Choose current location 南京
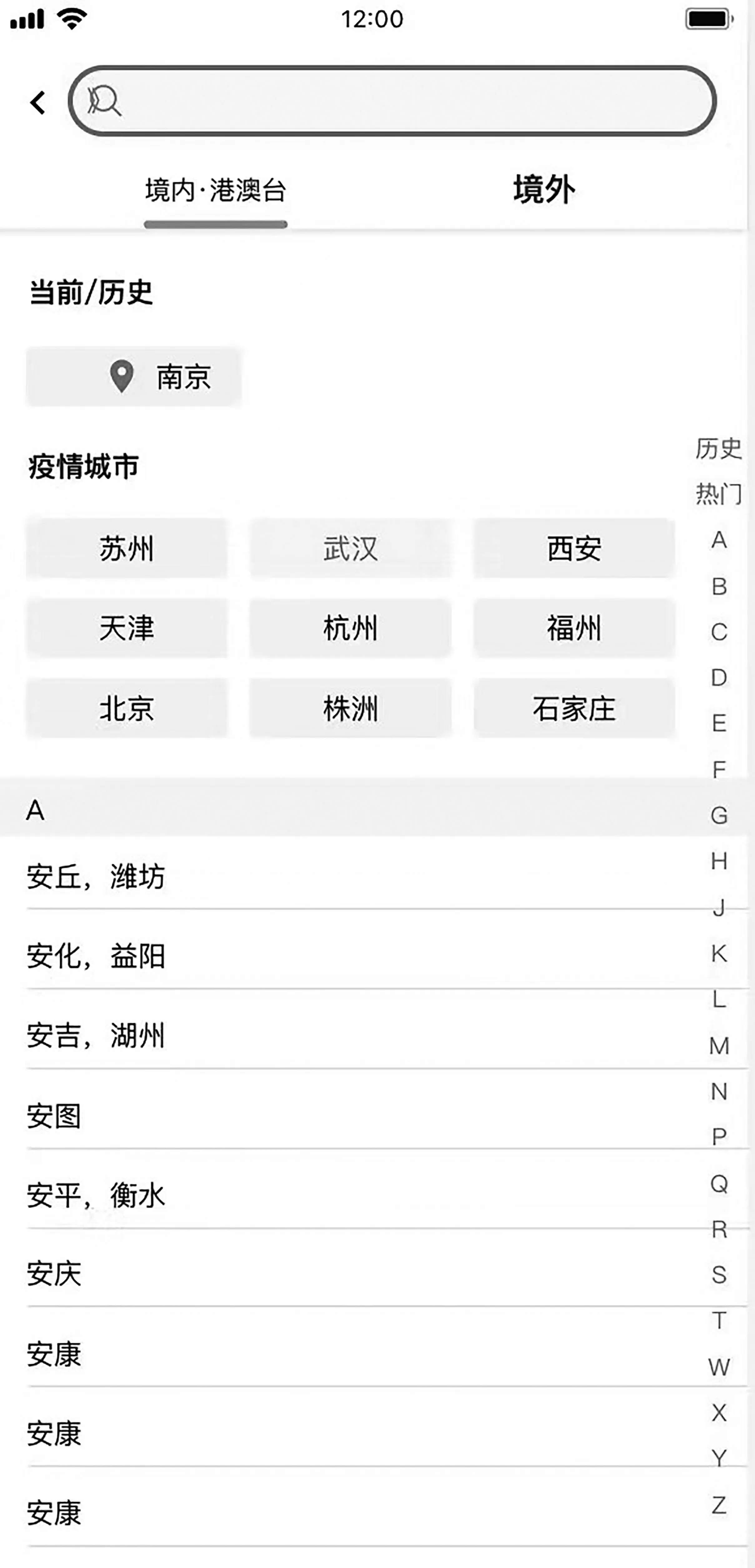This screenshot has height=1568, width=755. [134, 377]
